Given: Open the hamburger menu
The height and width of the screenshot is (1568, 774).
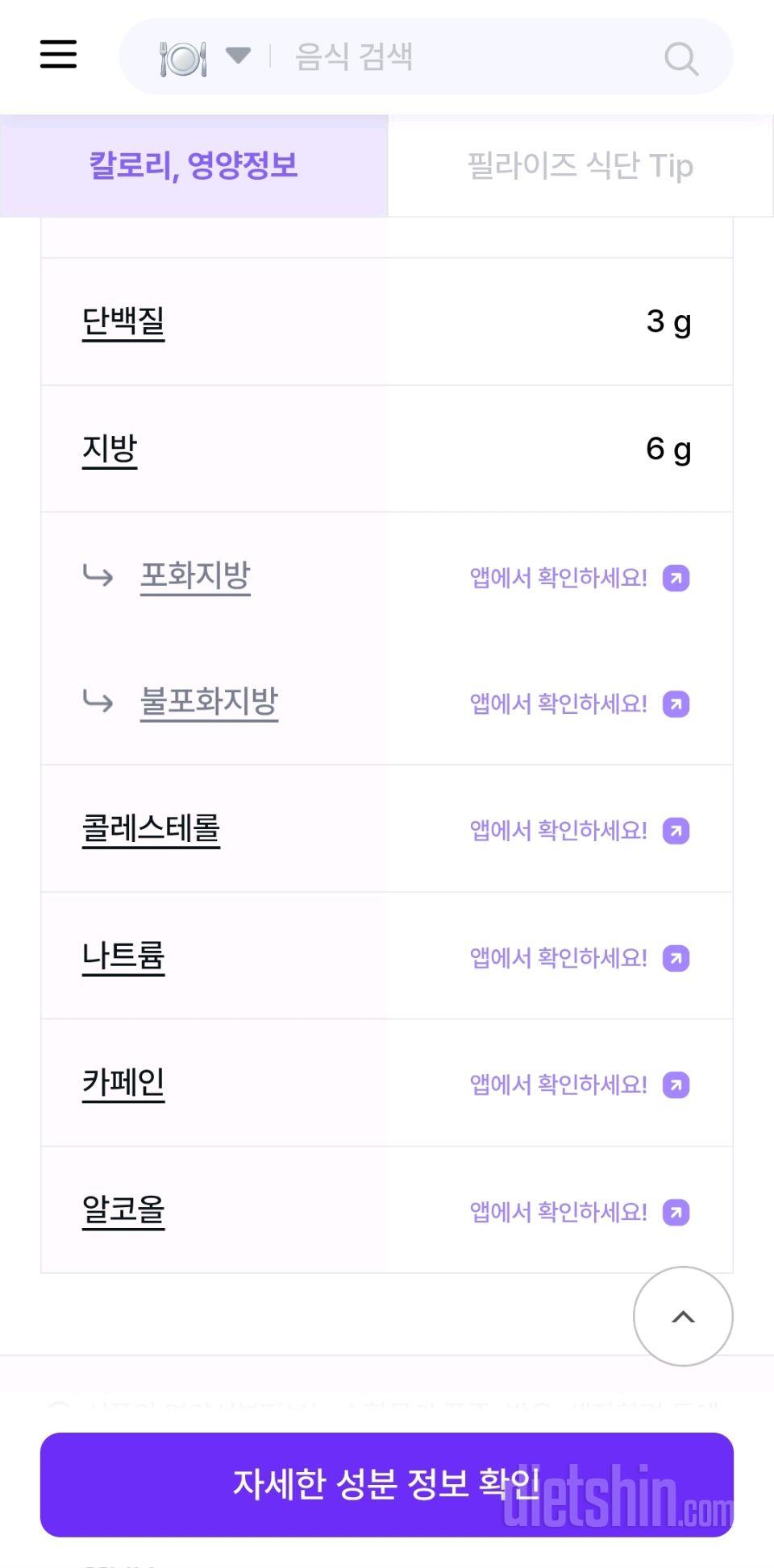Looking at the screenshot, I should coord(59,55).
